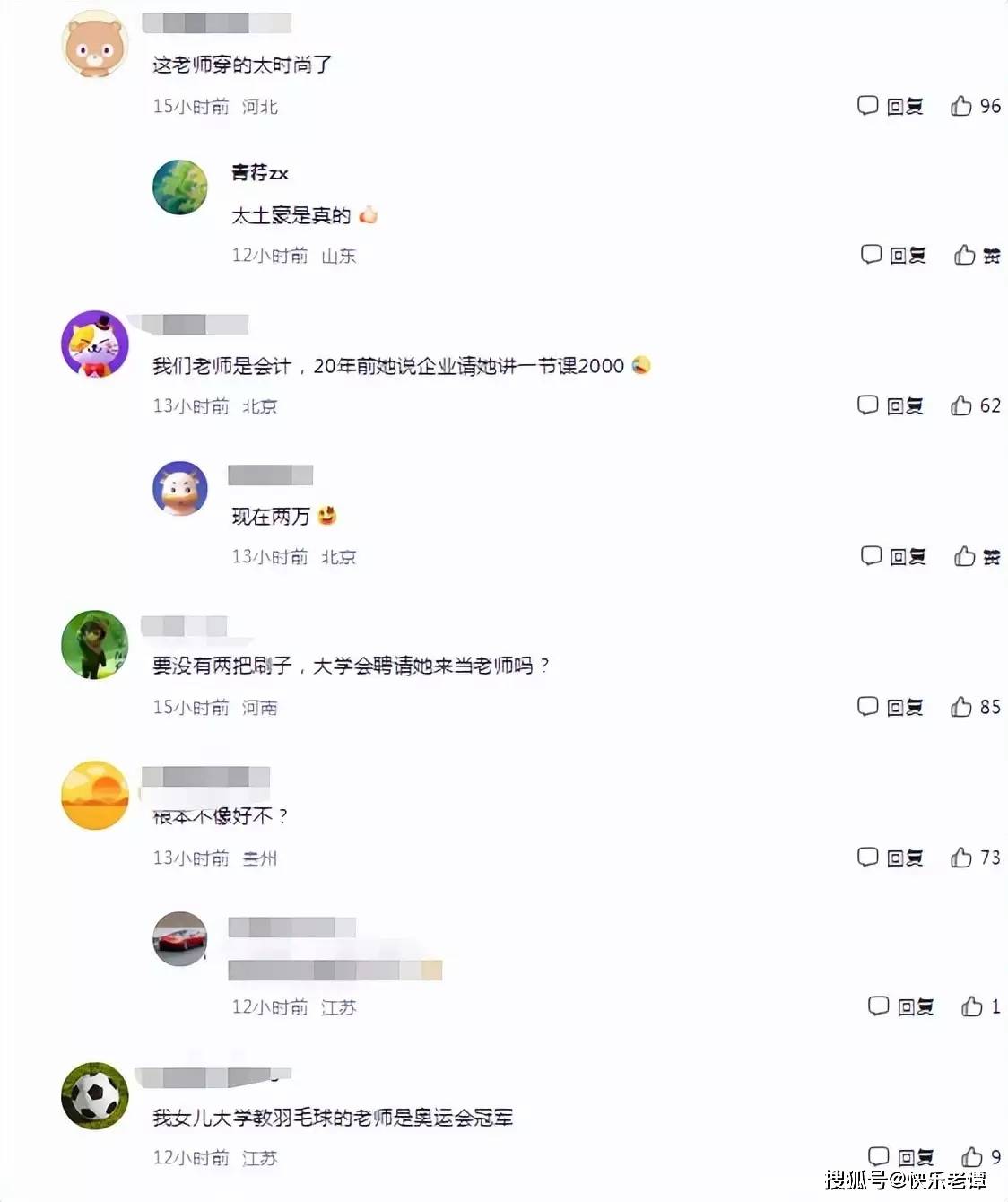Reply to the 河南 comment about 两把刷子
This screenshot has width=1008, height=1202.
click(891, 707)
